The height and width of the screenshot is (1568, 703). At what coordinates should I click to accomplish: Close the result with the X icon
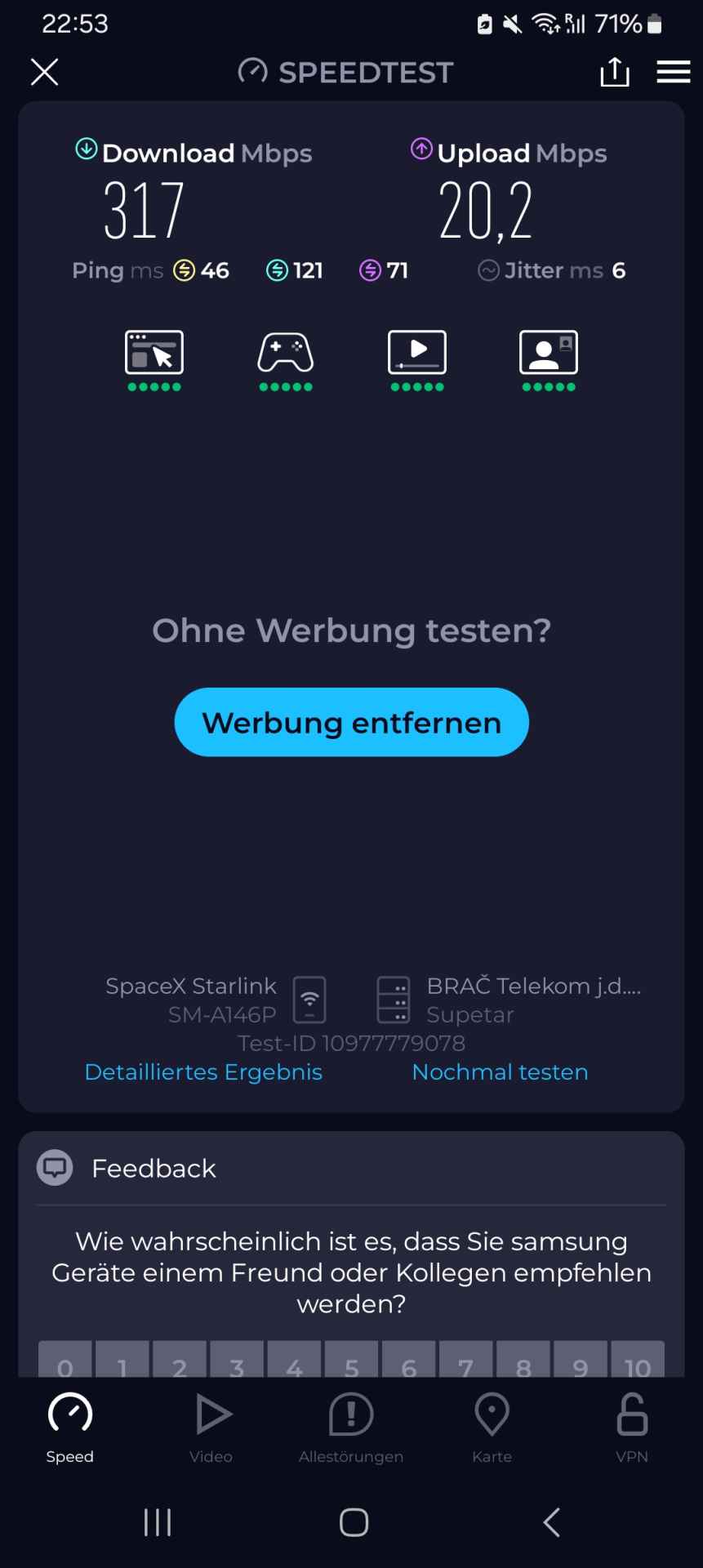coord(45,72)
